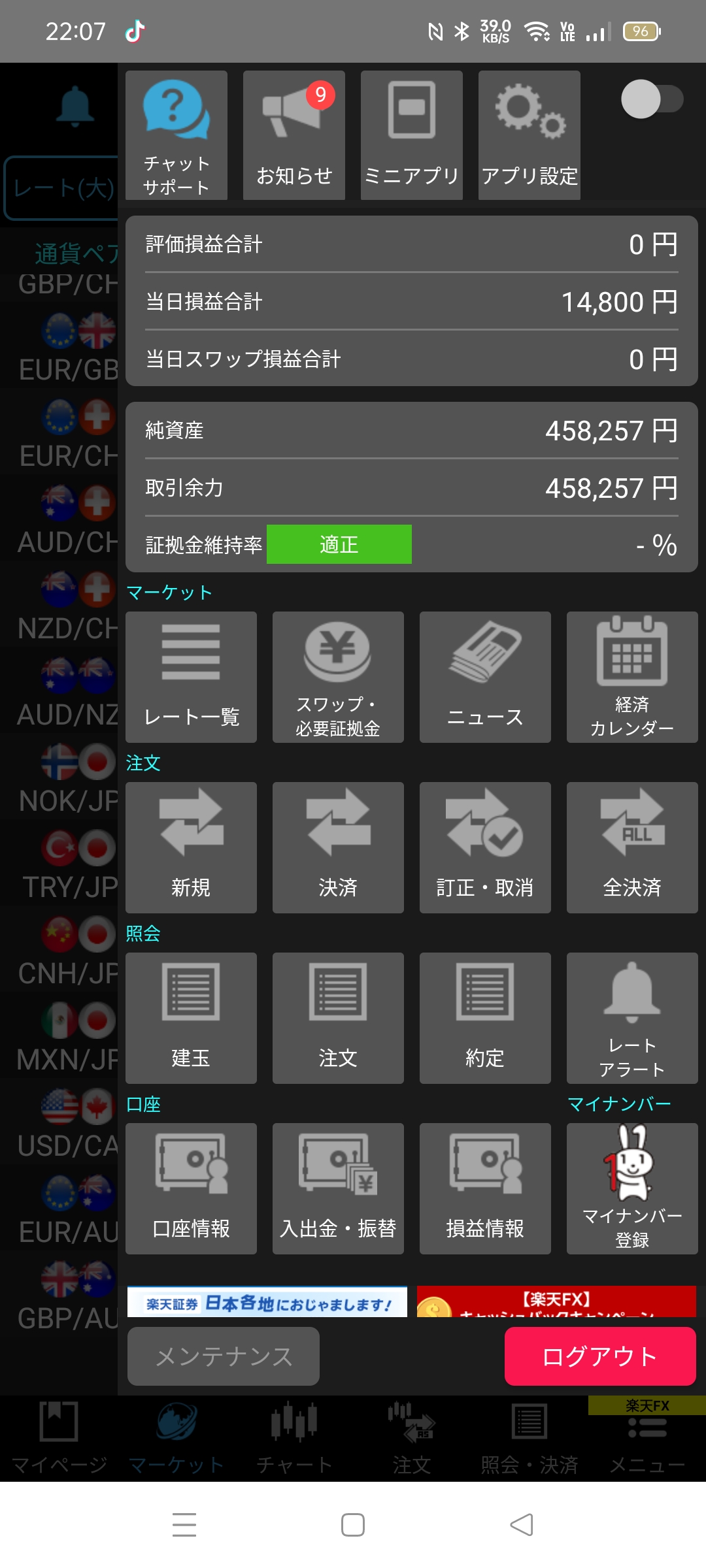Open 入出金・振替 deposits and transfers
Screen dimensions: 706x1568
(x=338, y=1188)
